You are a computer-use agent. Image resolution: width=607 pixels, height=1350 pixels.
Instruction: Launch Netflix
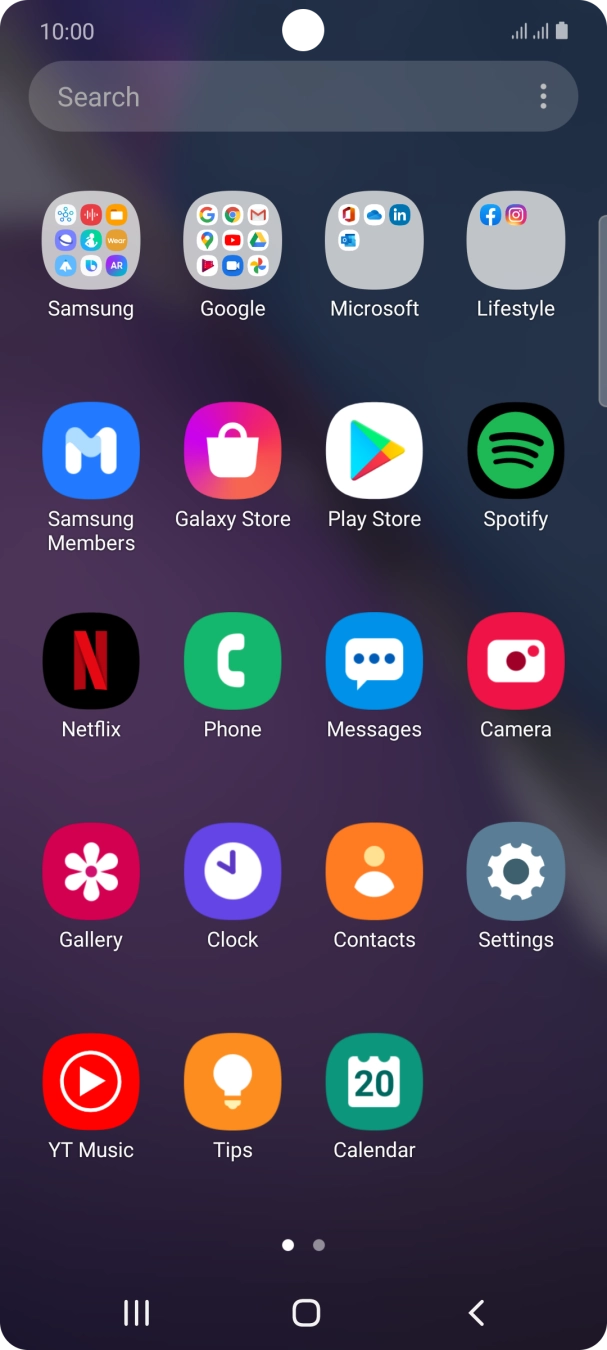pos(91,661)
